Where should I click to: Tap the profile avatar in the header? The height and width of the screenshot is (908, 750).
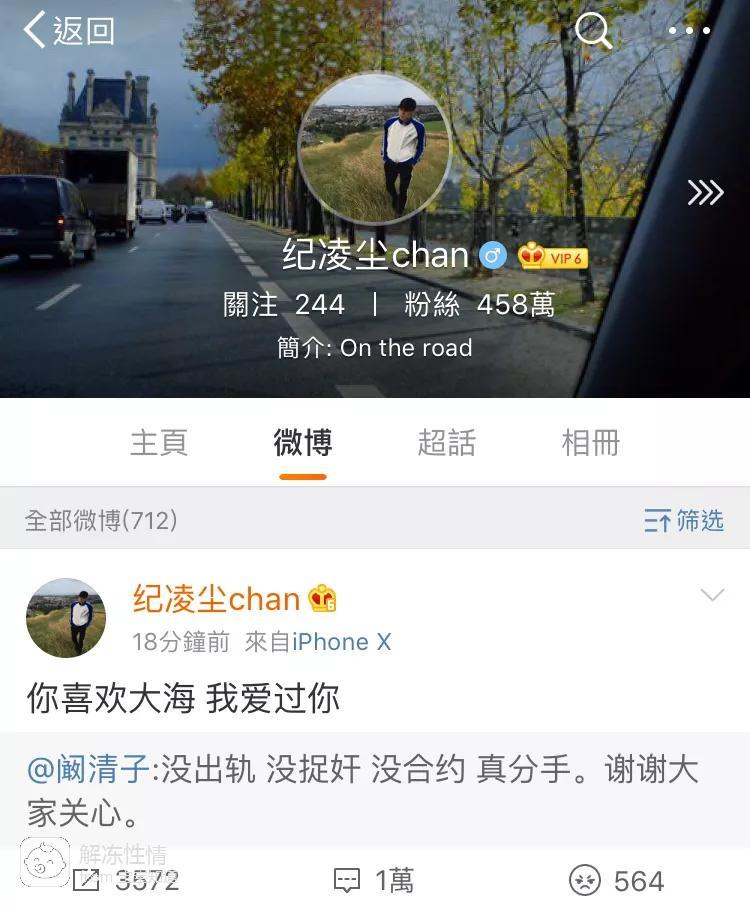(374, 148)
